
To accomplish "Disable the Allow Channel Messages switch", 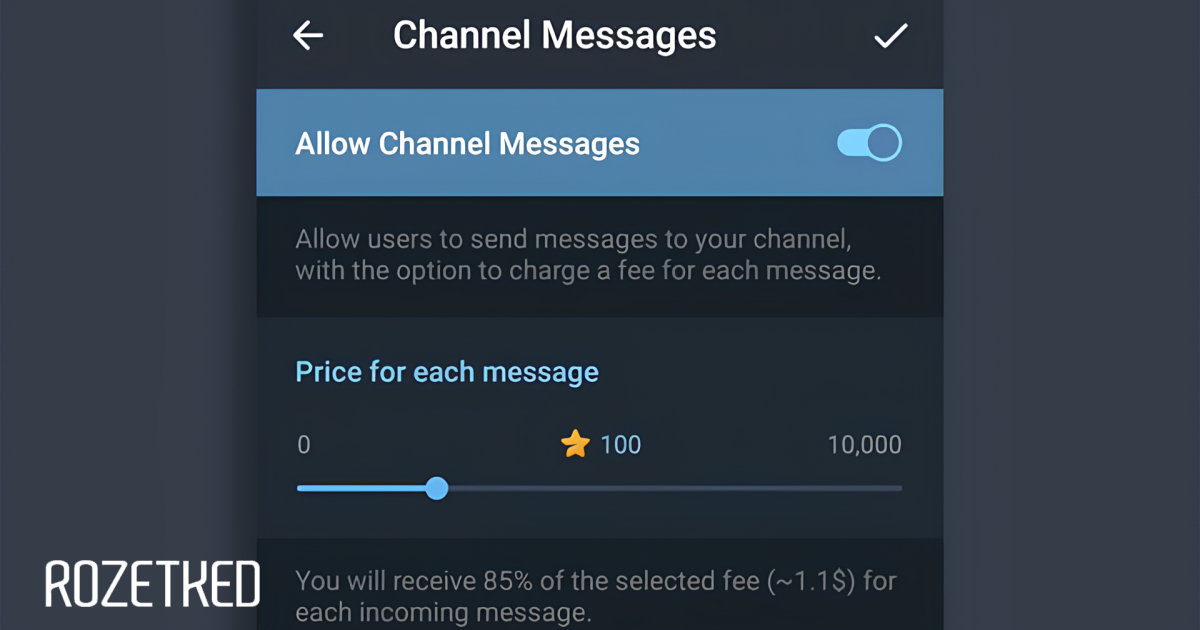I will coord(868,143).
